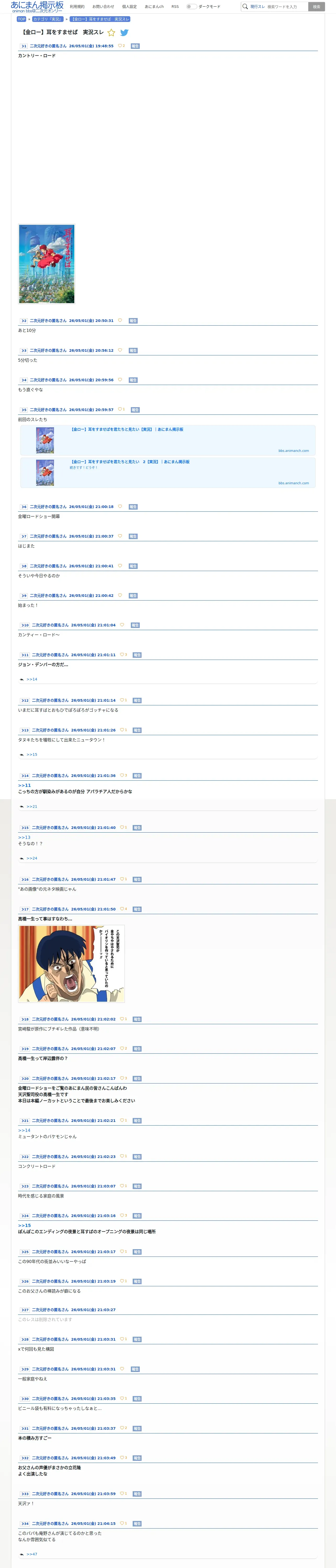Like post 17 with its heart icon
Image resolution: width=336 pixels, height=1568 pixels.
tap(122, 909)
